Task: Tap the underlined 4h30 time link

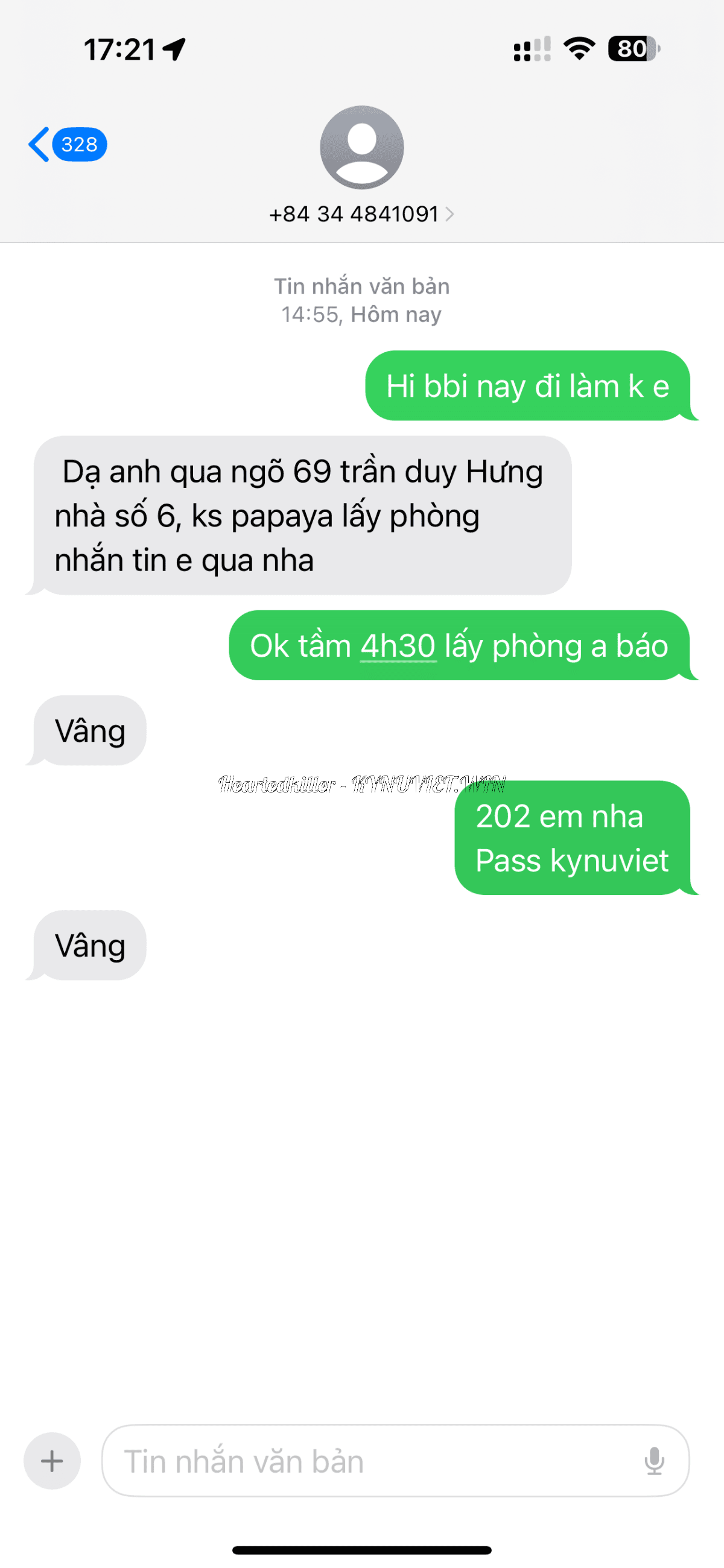Action: click(398, 646)
